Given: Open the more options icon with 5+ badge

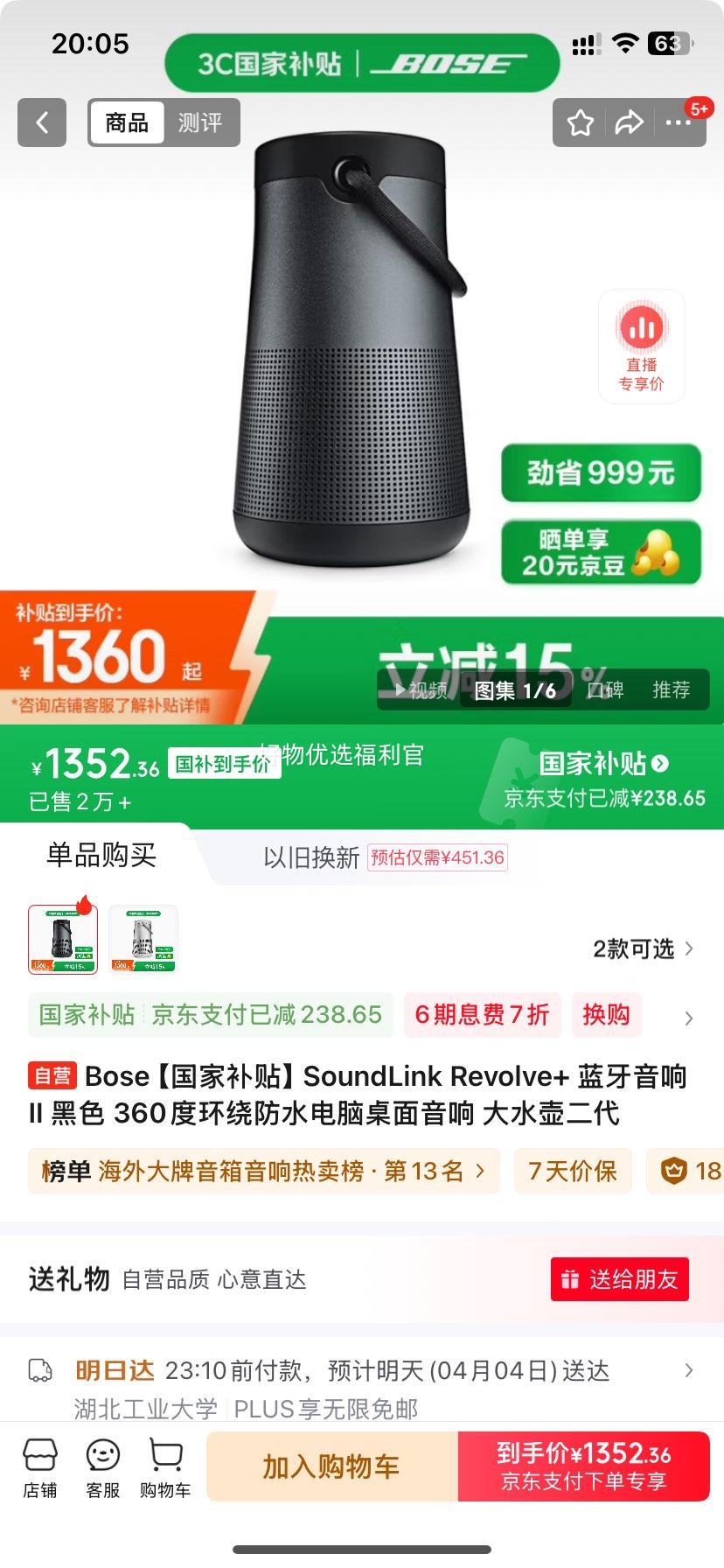Looking at the screenshot, I should 678,122.
